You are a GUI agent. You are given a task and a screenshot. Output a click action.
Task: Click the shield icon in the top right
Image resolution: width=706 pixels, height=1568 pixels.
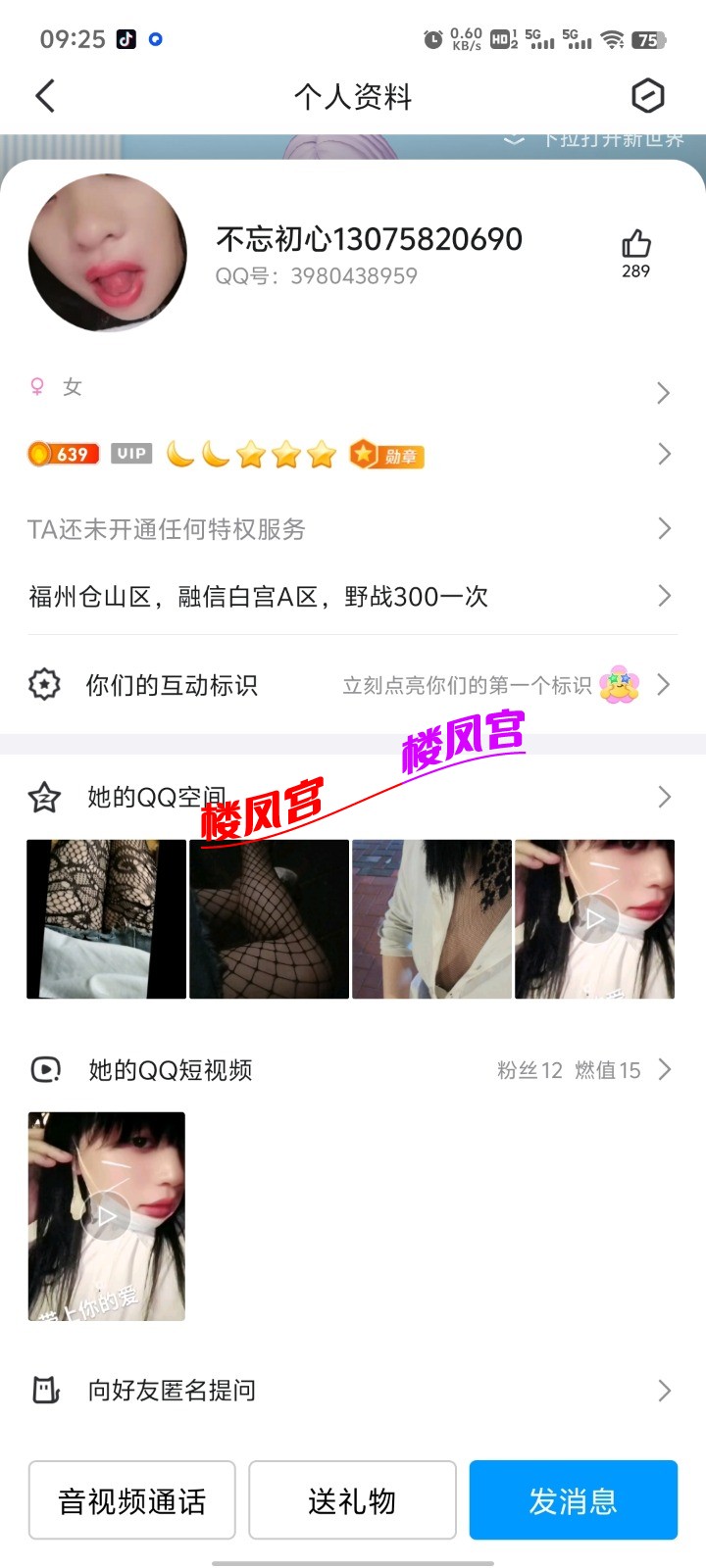pos(649,96)
